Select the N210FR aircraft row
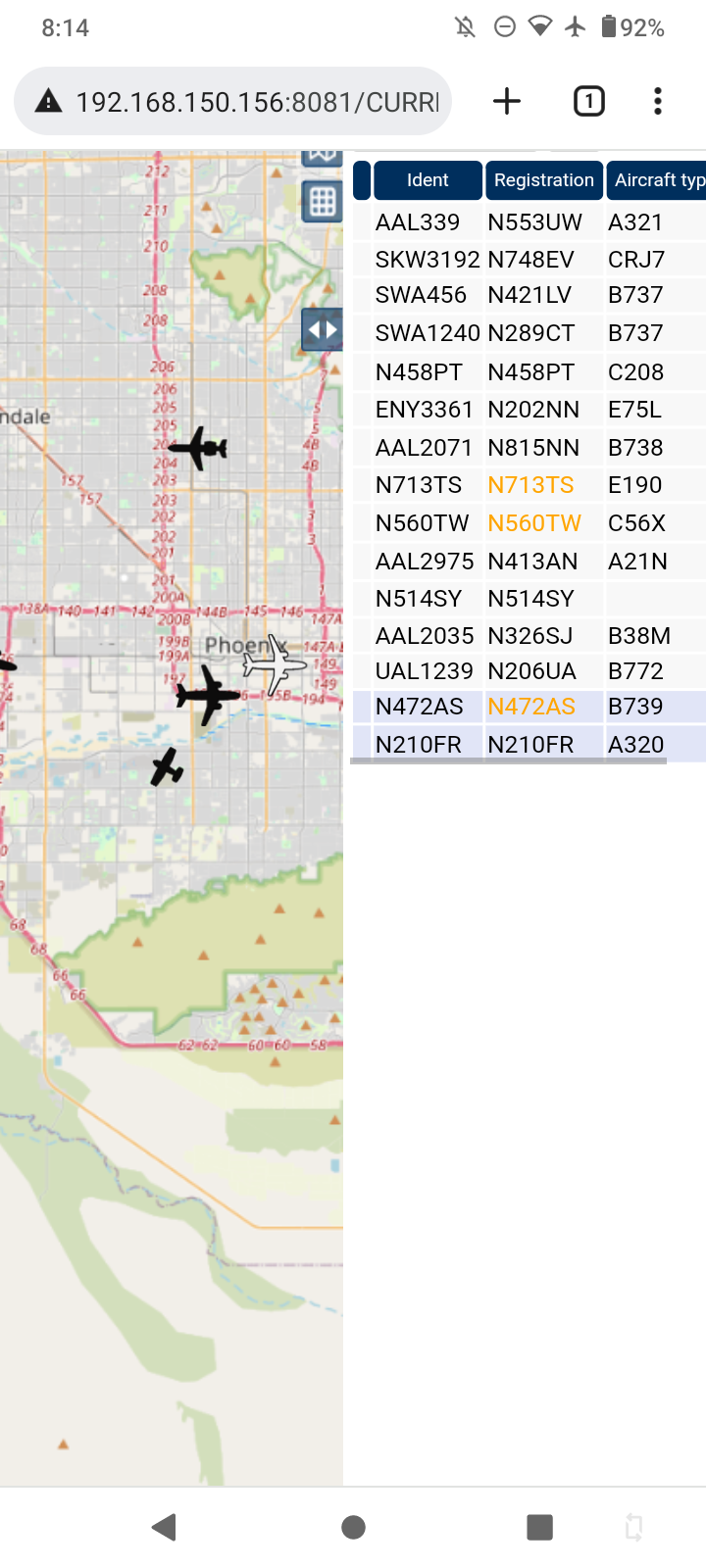Image resolution: width=706 pixels, height=1568 pixels. [x=529, y=744]
